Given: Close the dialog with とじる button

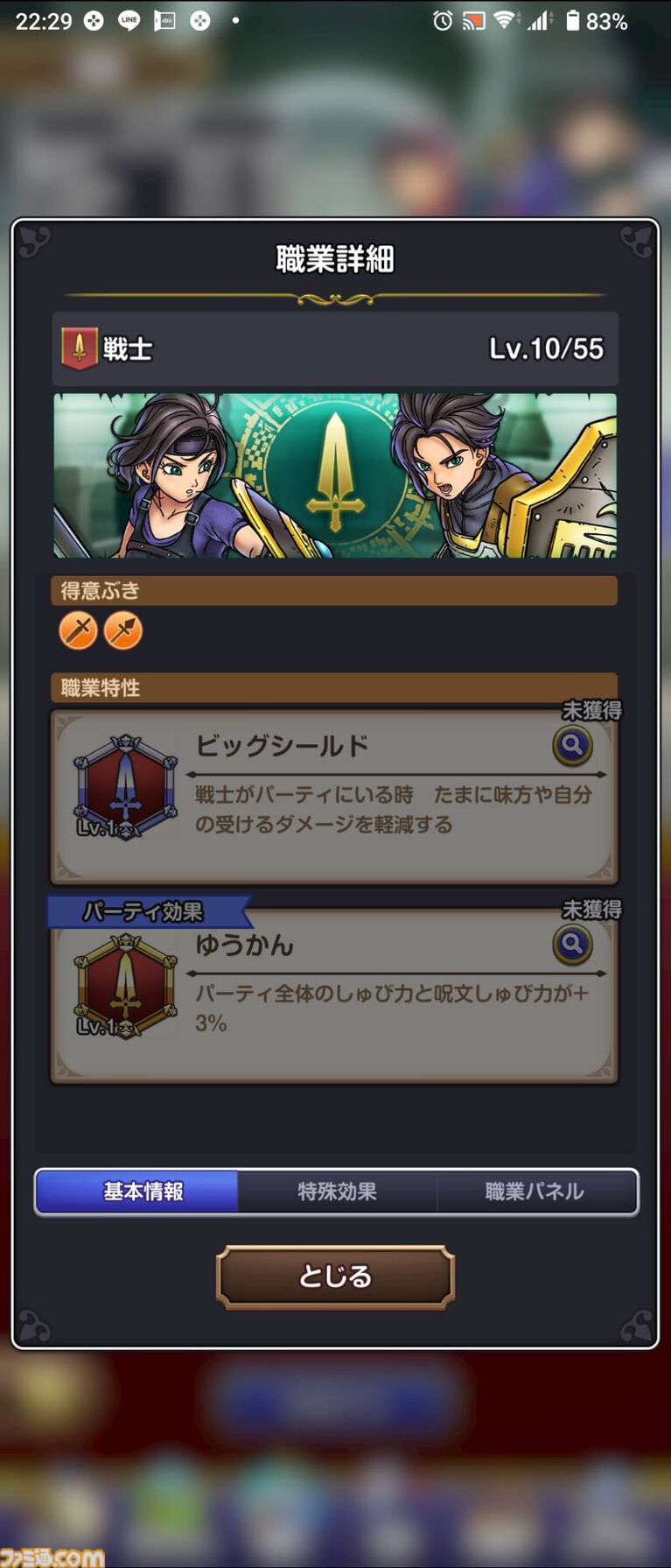Looking at the screenshot, I should point(335,1276).
